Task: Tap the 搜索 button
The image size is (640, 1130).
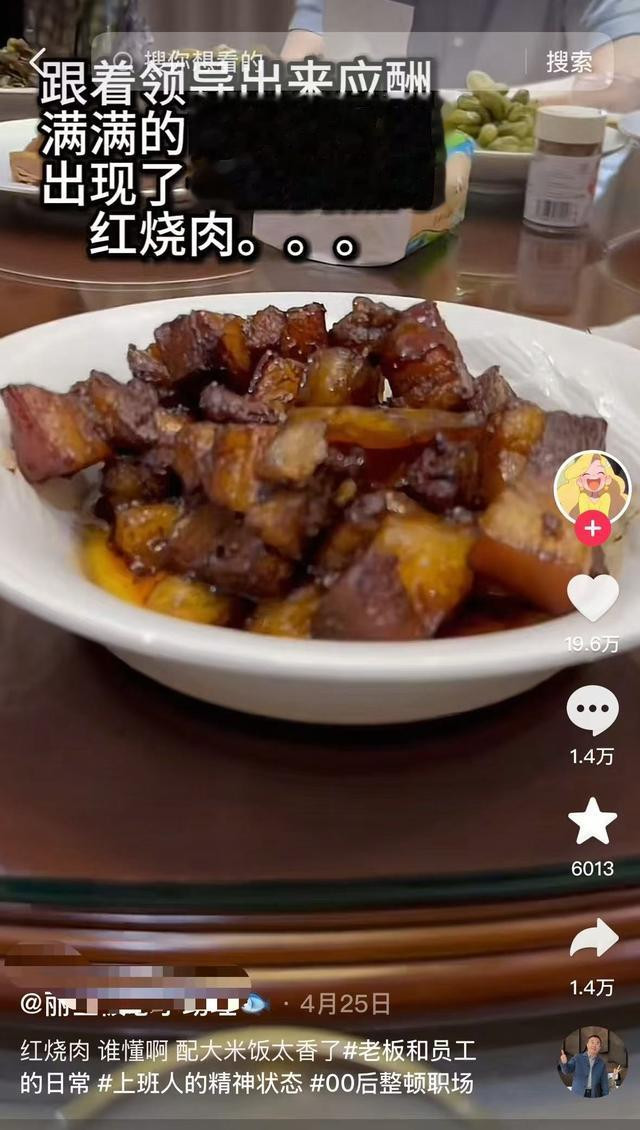Action: [x=569, y=61]
